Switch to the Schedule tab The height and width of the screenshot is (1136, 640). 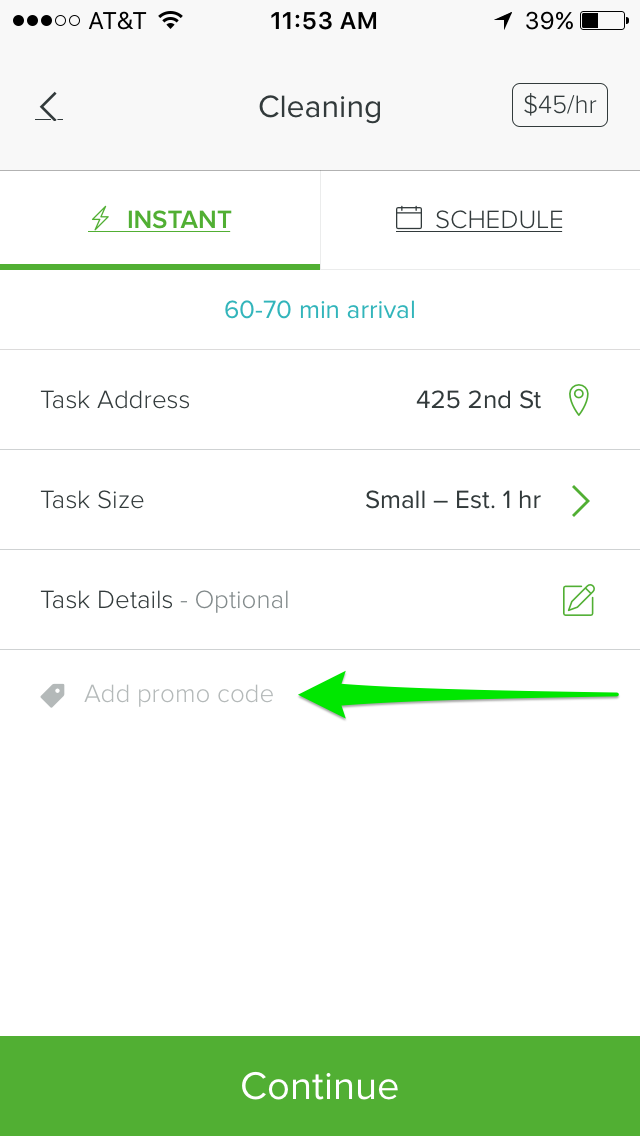tap(480, 220)
